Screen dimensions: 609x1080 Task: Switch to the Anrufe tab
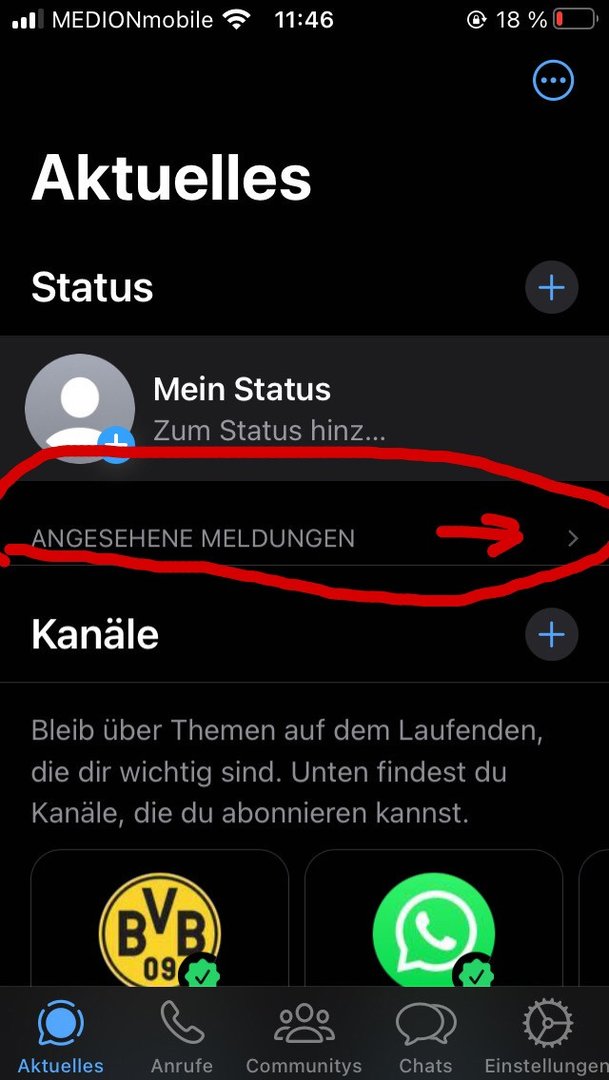pyautogui.click(x=183, y=1038)
